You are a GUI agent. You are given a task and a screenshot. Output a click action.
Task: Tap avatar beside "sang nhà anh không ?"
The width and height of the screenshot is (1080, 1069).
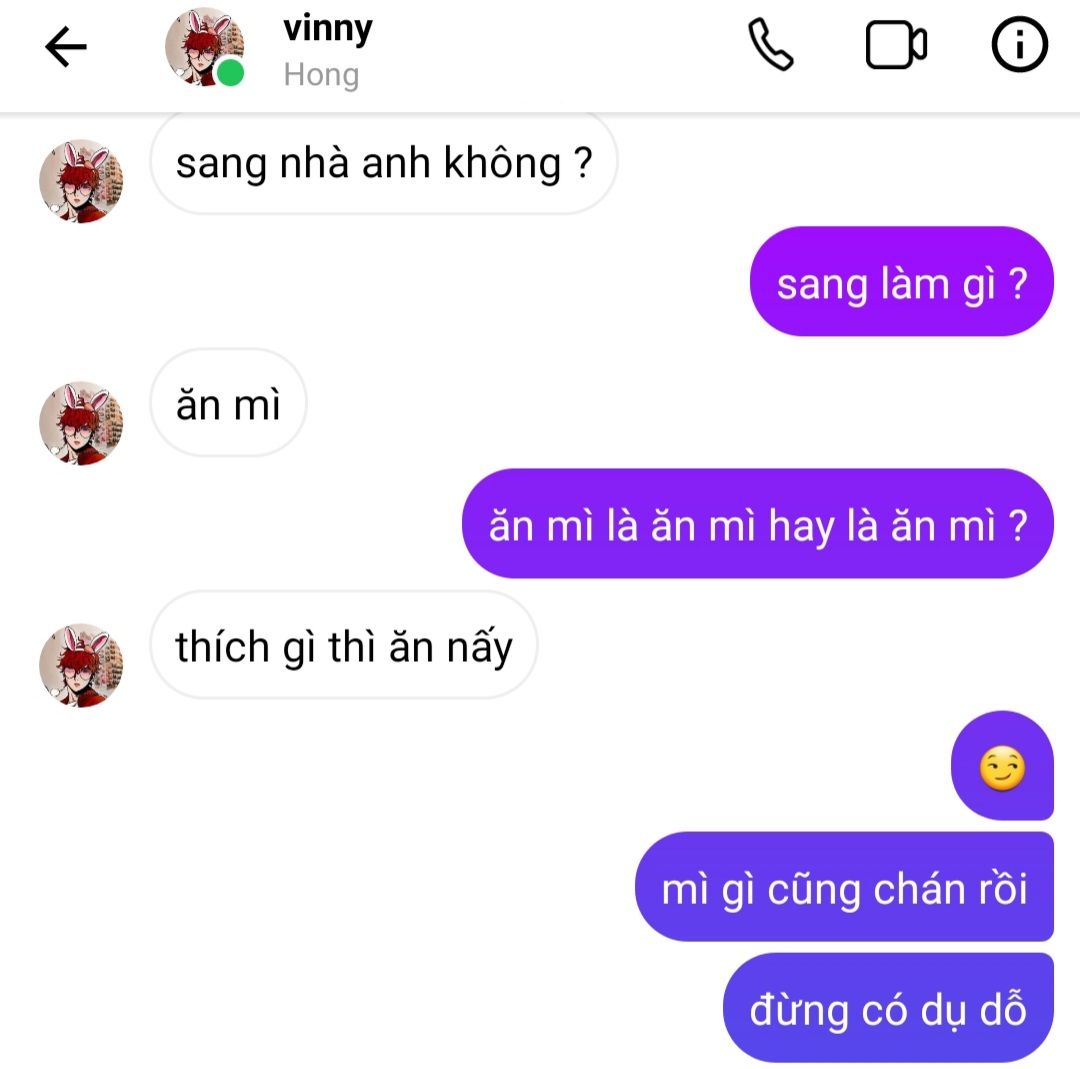click(x=80, y=181)
